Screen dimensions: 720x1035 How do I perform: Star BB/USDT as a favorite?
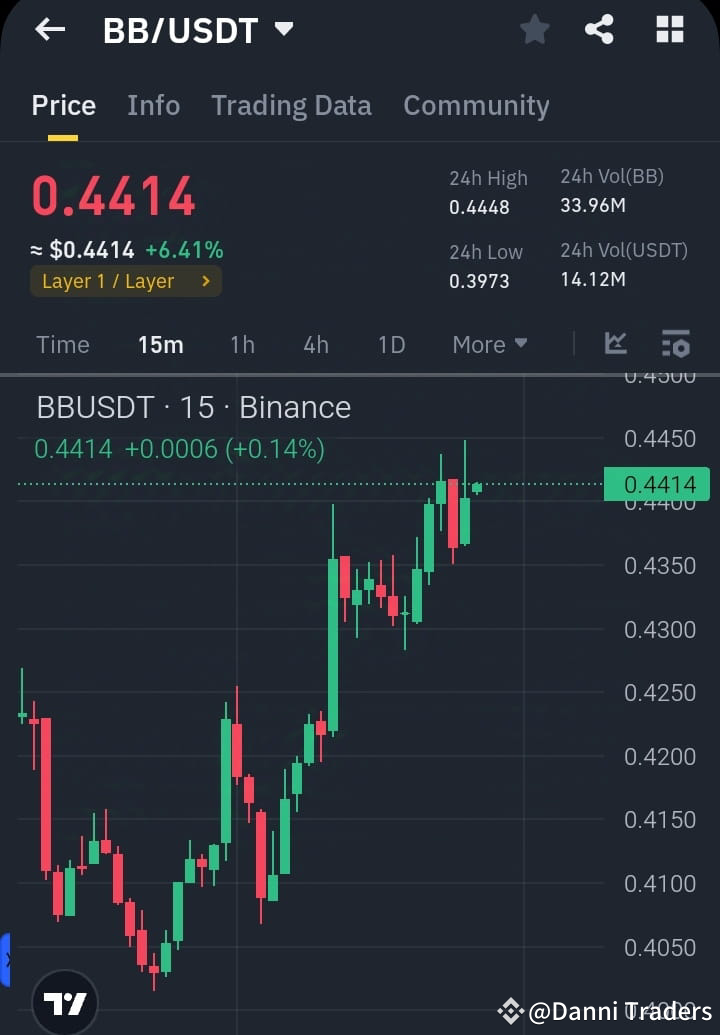click(533, 29)
